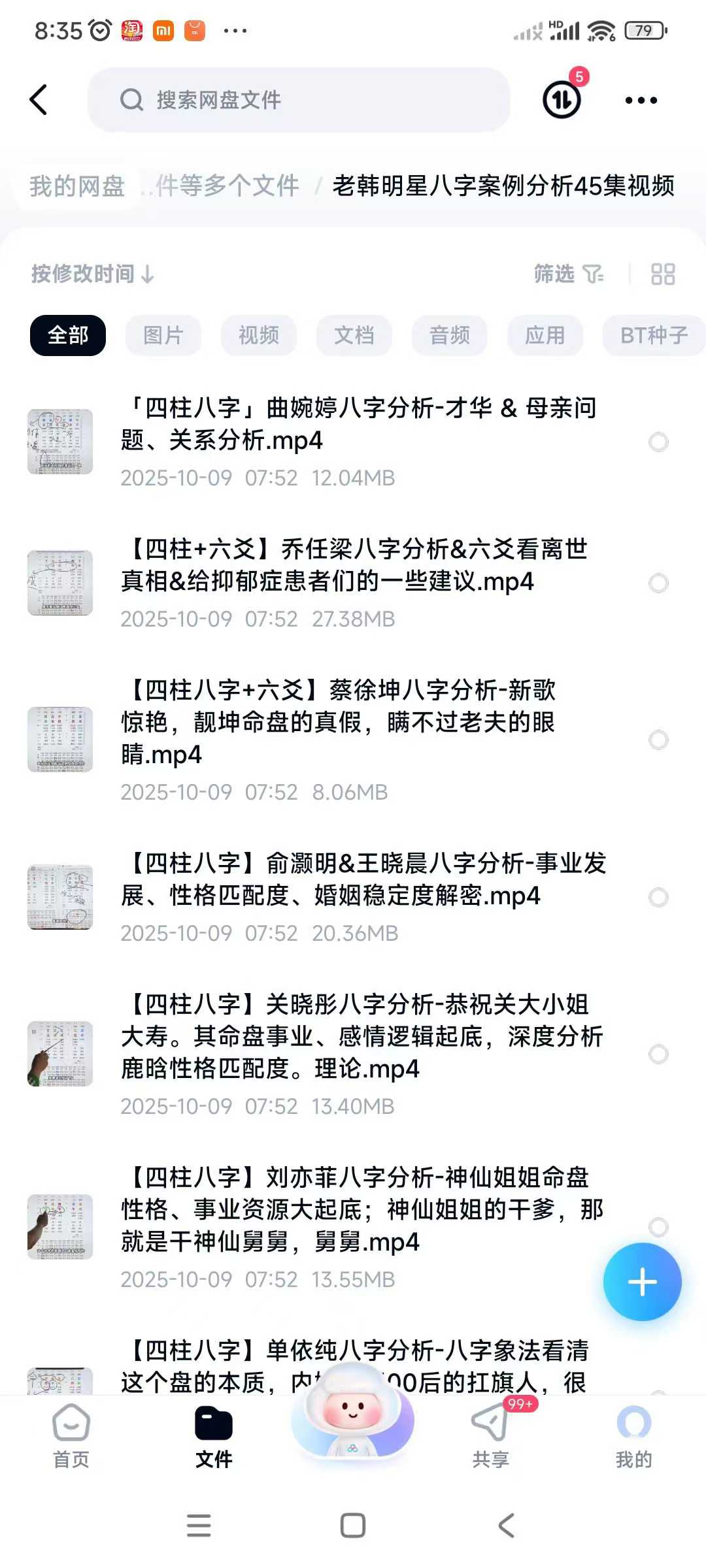Change sort order 按修改时间
The image size is (706, 1568).
[x=93, y=274]
